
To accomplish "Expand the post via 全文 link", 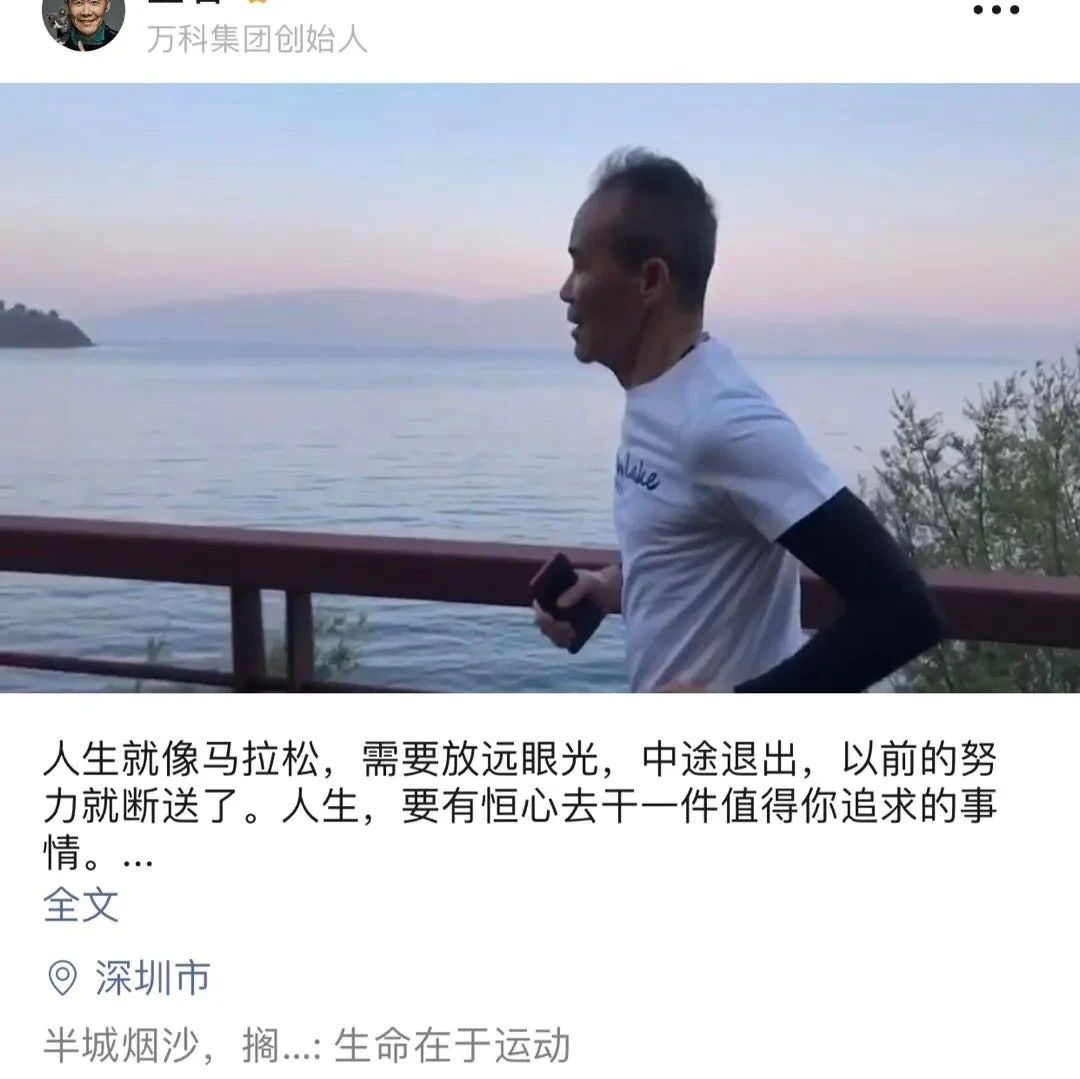I will click(81, 905).
